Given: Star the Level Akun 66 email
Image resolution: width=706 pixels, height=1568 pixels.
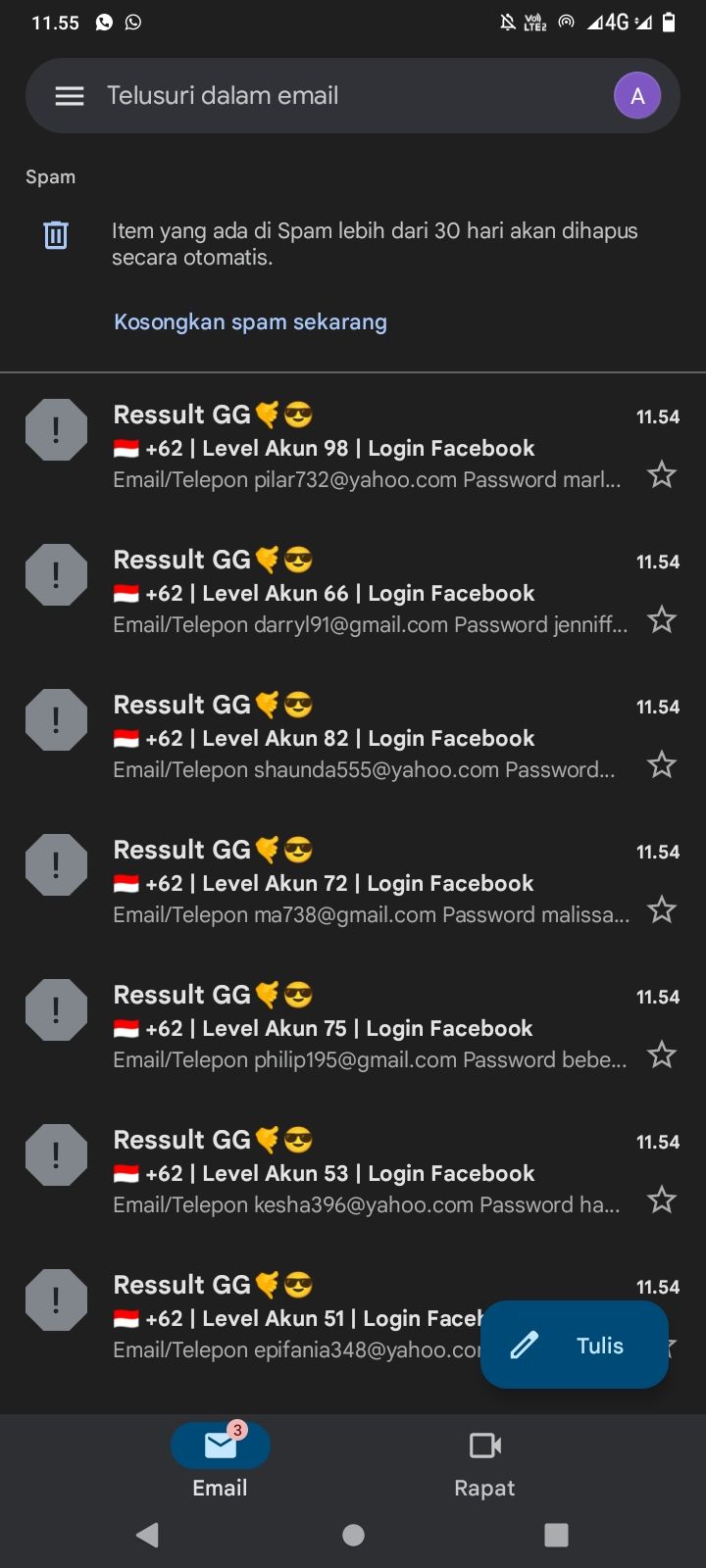Looking at the screenshot, I should point(662,620).
